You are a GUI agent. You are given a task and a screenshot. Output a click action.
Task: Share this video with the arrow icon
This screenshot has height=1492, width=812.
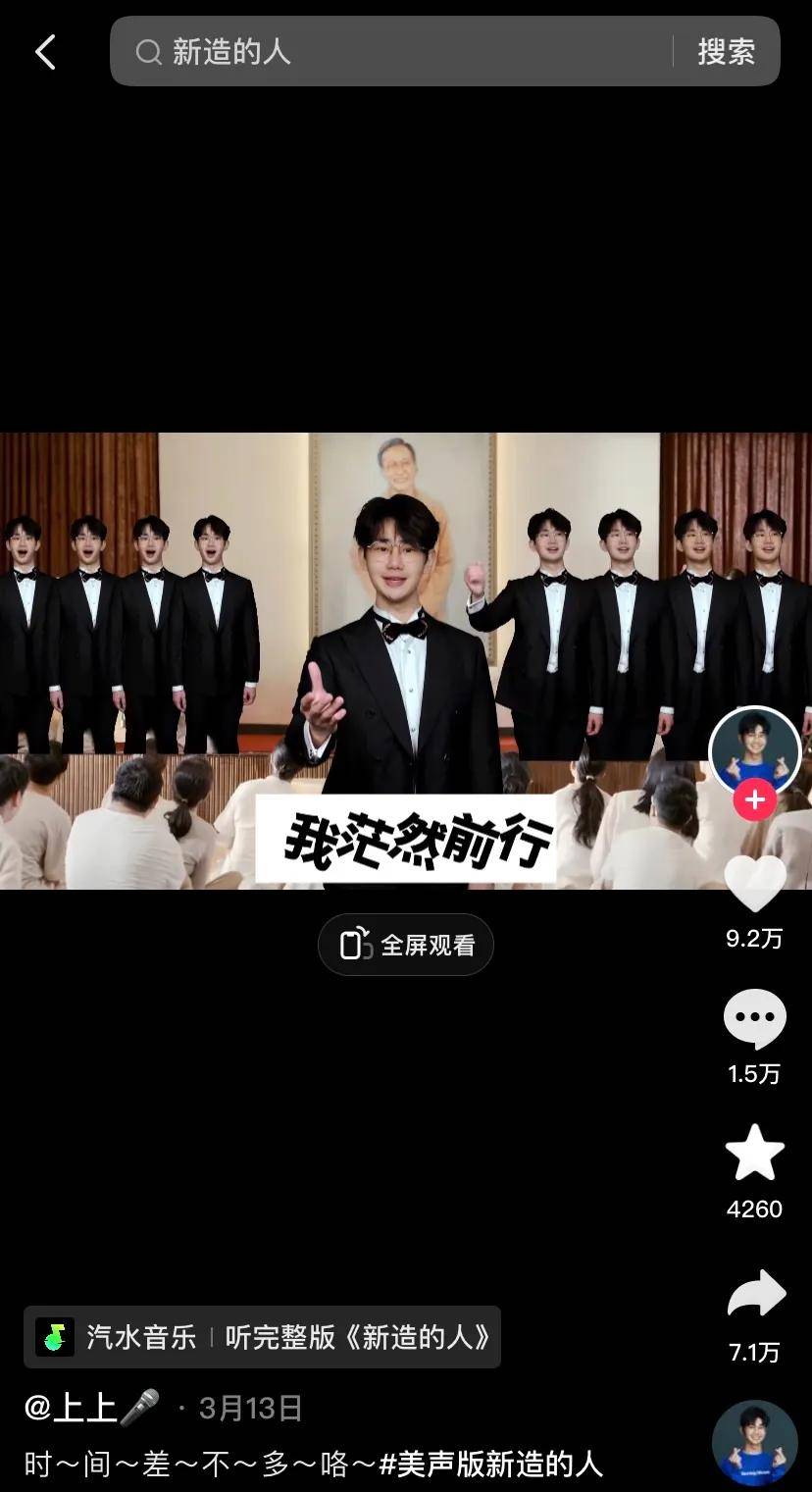tap(755, 1296)
